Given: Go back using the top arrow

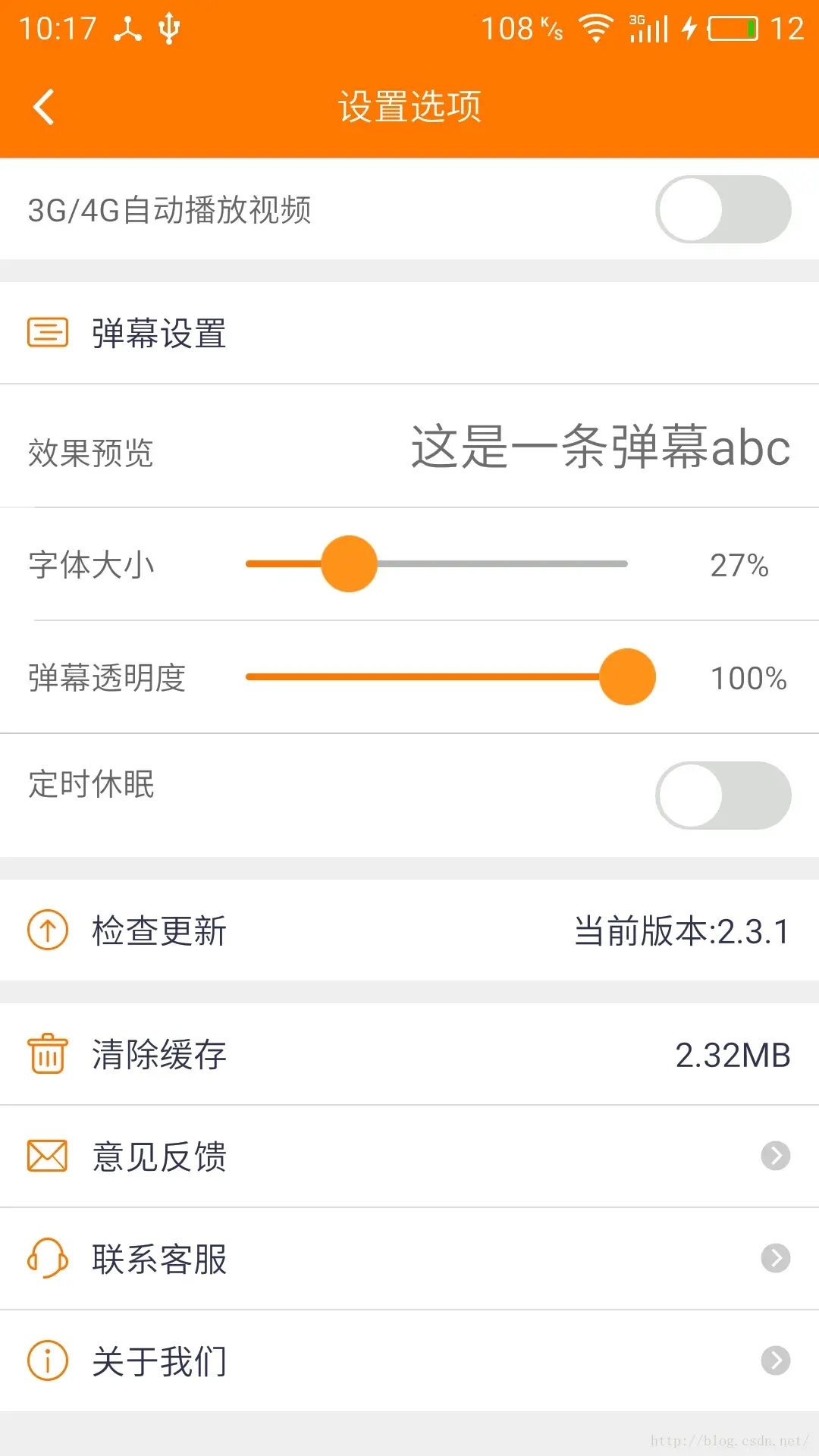Looking at the screenshot, I should click(44, 107).
